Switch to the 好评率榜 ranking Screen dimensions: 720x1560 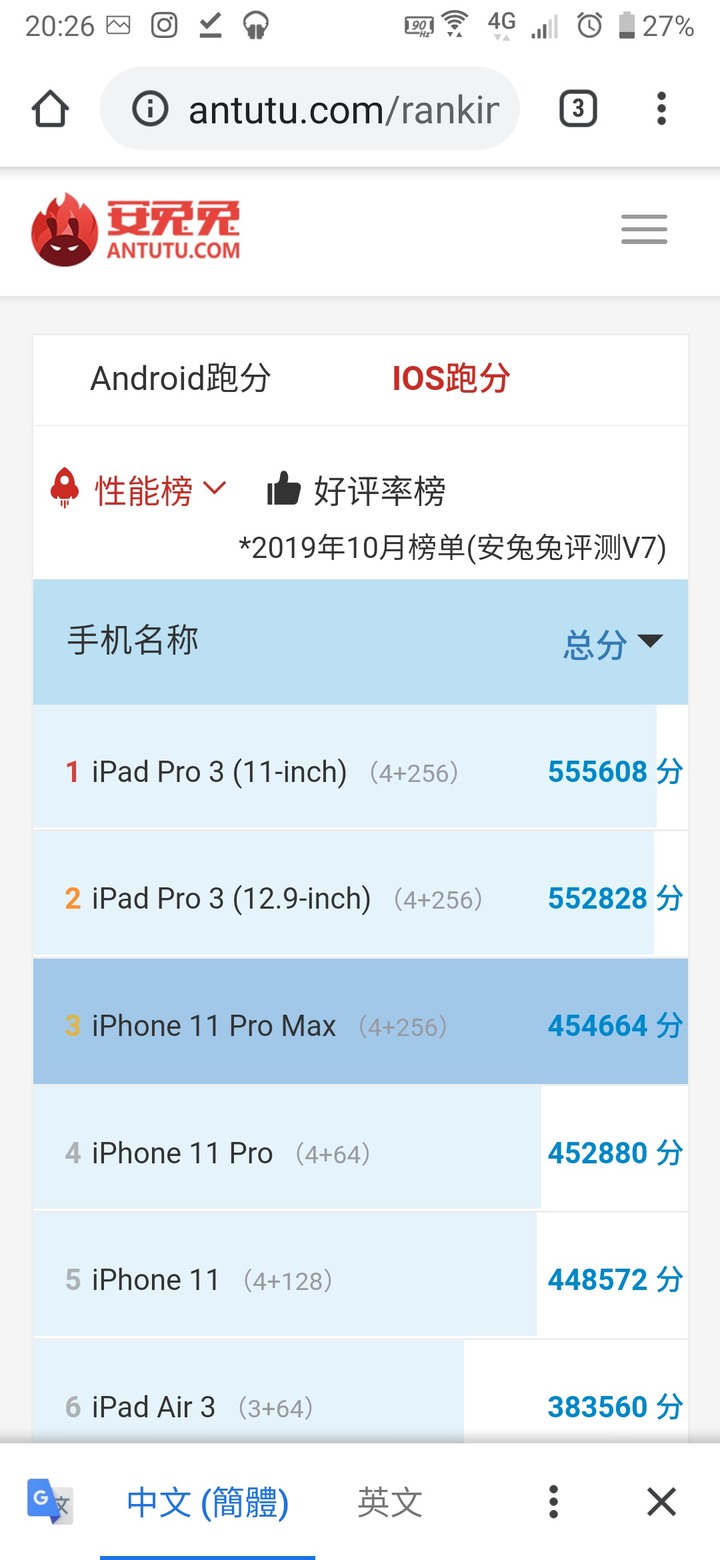[356, 491]
